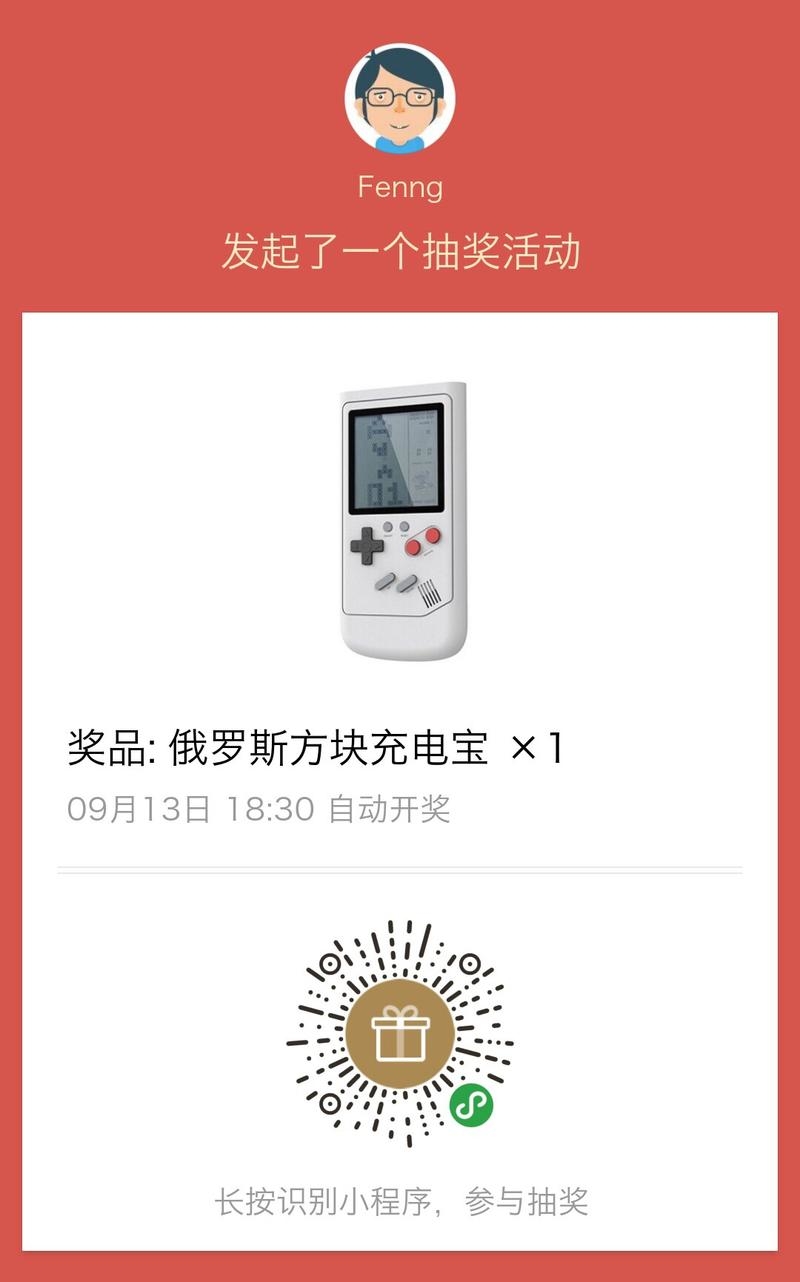Tap the heading 发起了一个抽奖活动
Image resolution: width=800 pixels, height=1282 pixels.
point(400,248)
